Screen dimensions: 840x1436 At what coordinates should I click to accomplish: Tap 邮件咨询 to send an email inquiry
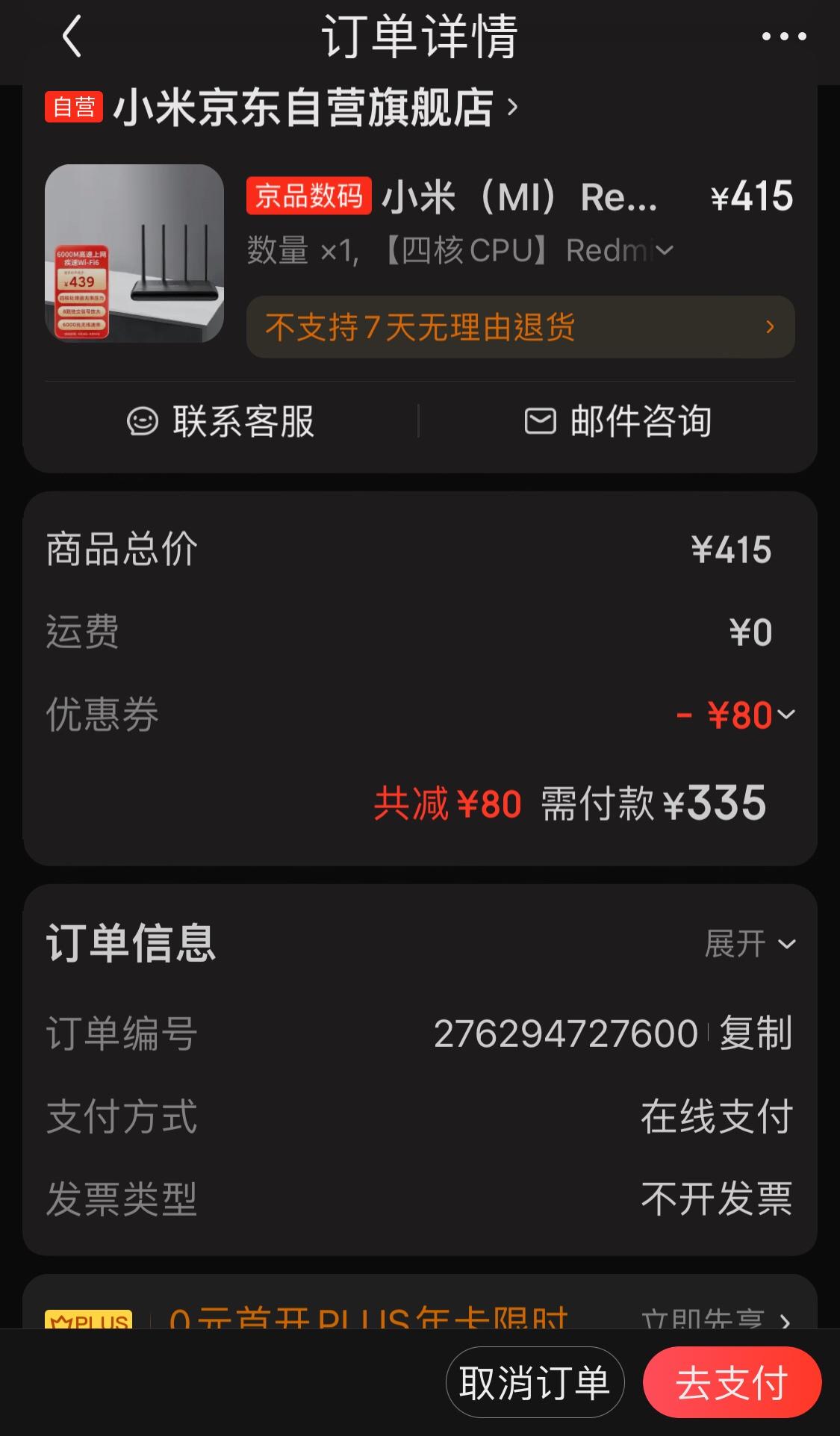click(x=618, y=421)
